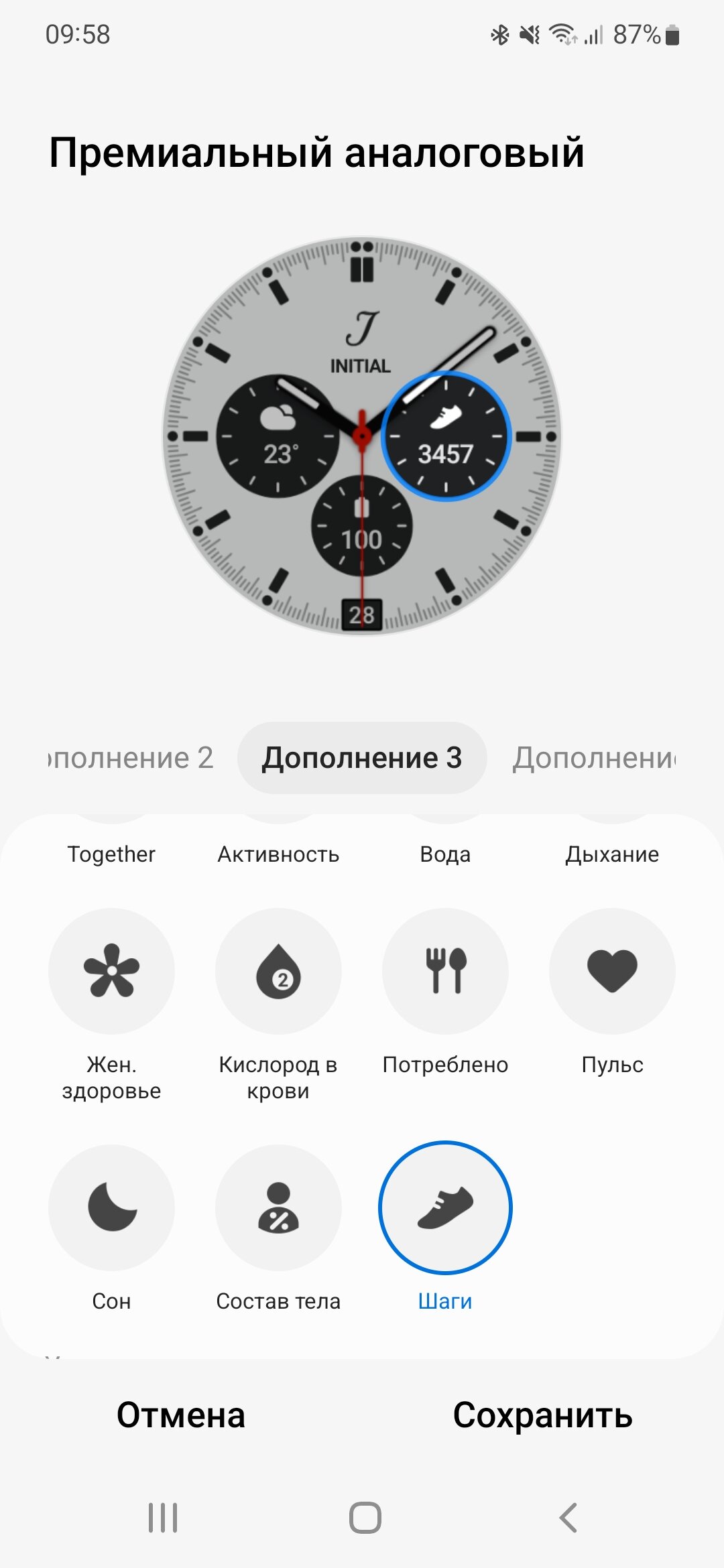Go back using the navigation bar

pyautogui.click(x=568, y=1518)
